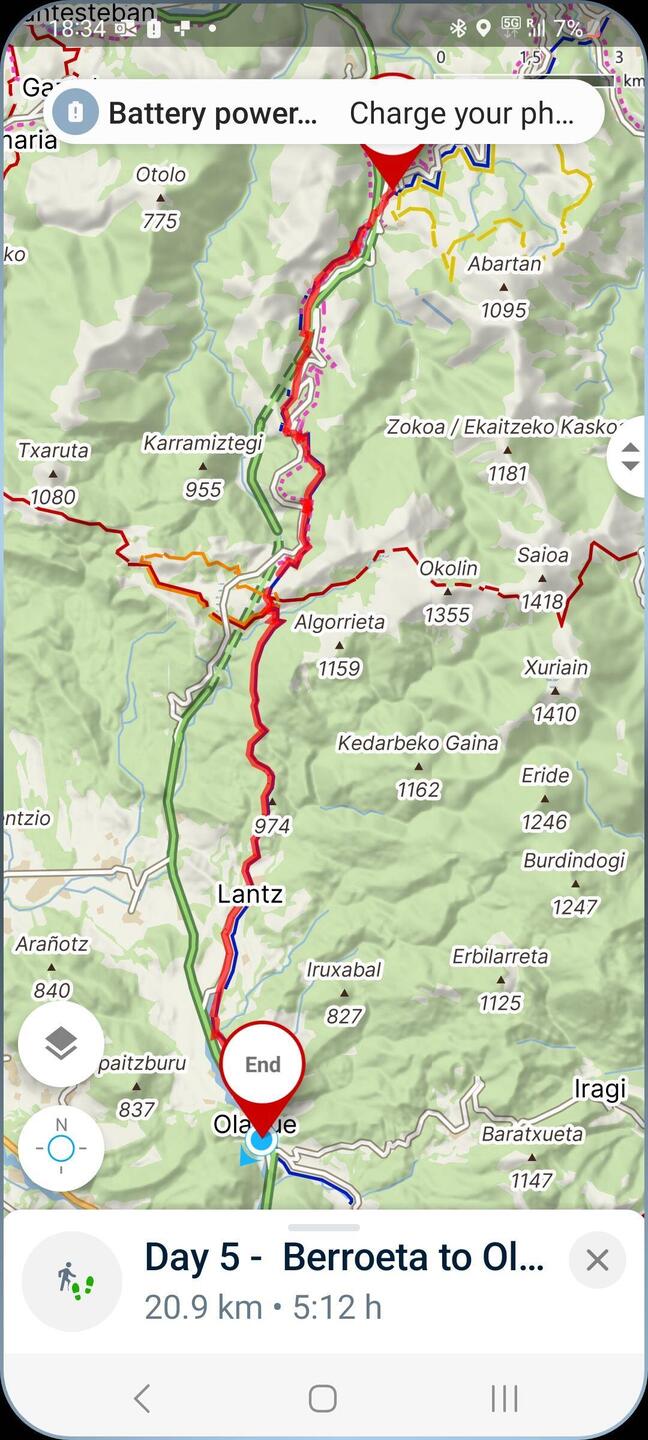The width and height of the screenshot is (648, 1440).
Task: Open recent apps from the navigation bar
Action: (504, 1398)
